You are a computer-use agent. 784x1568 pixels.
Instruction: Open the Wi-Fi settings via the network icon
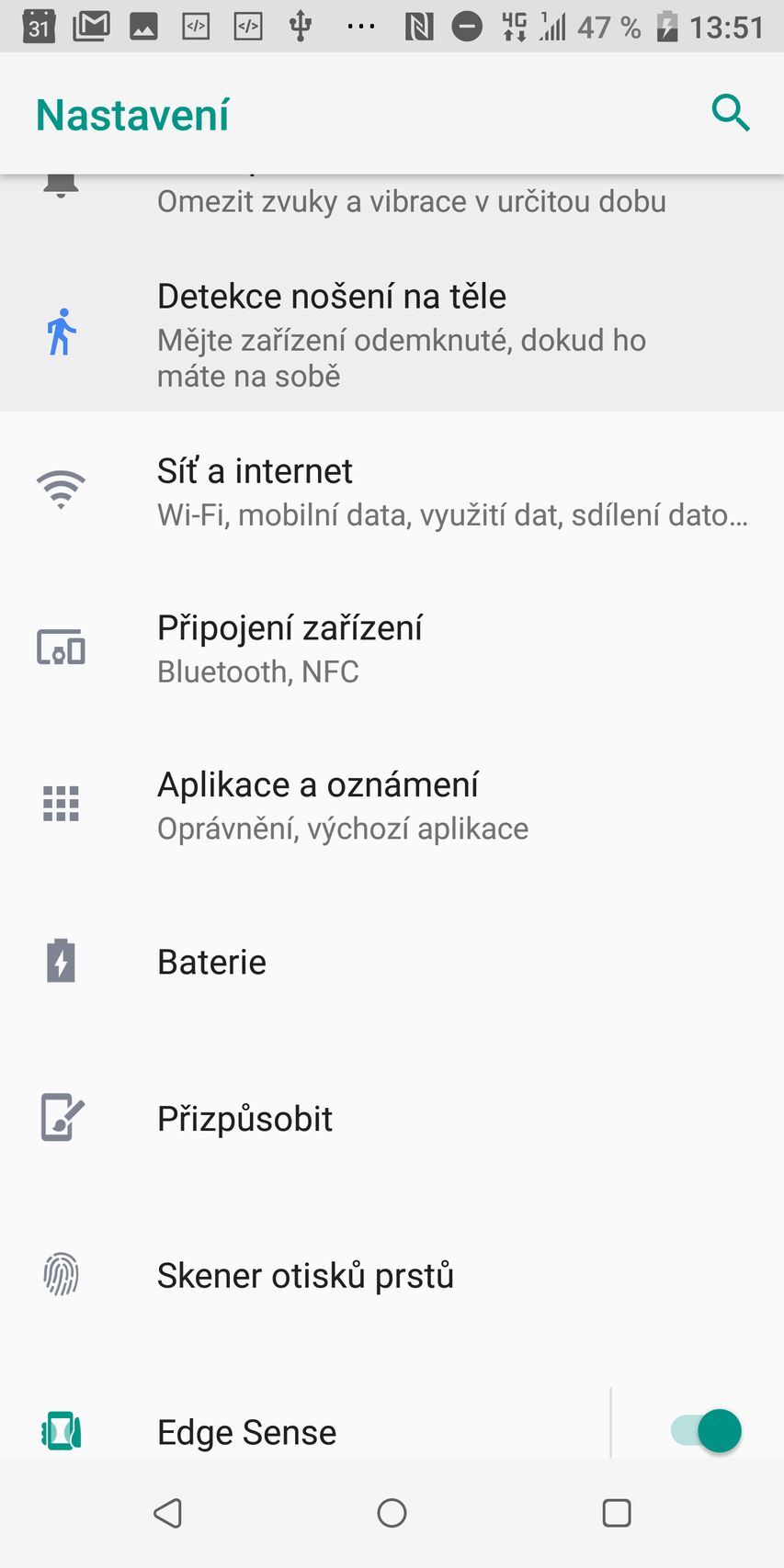point(61,490)
